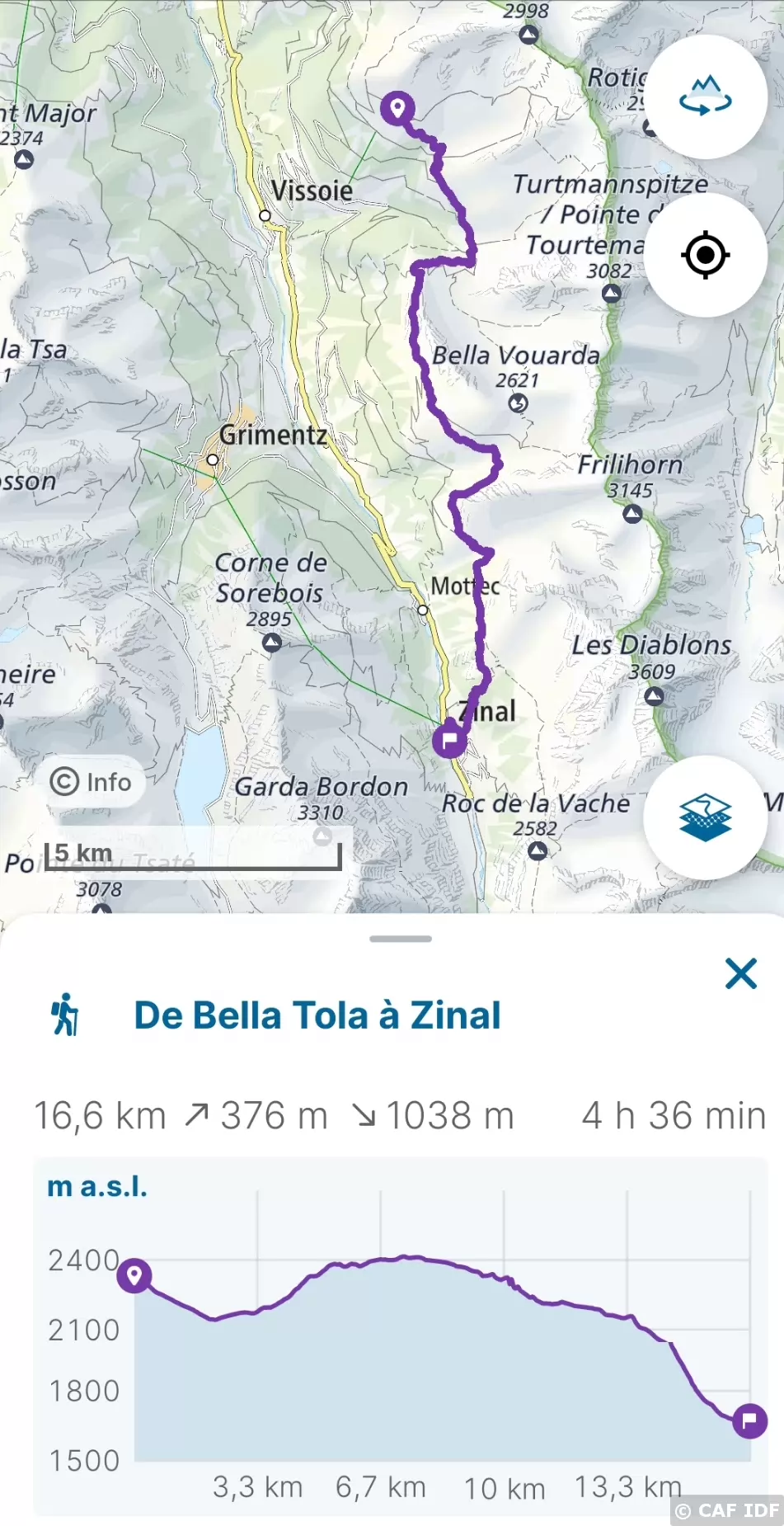
Task: Center map on my location
Action: pyautogui.click(x=705, y=255)
